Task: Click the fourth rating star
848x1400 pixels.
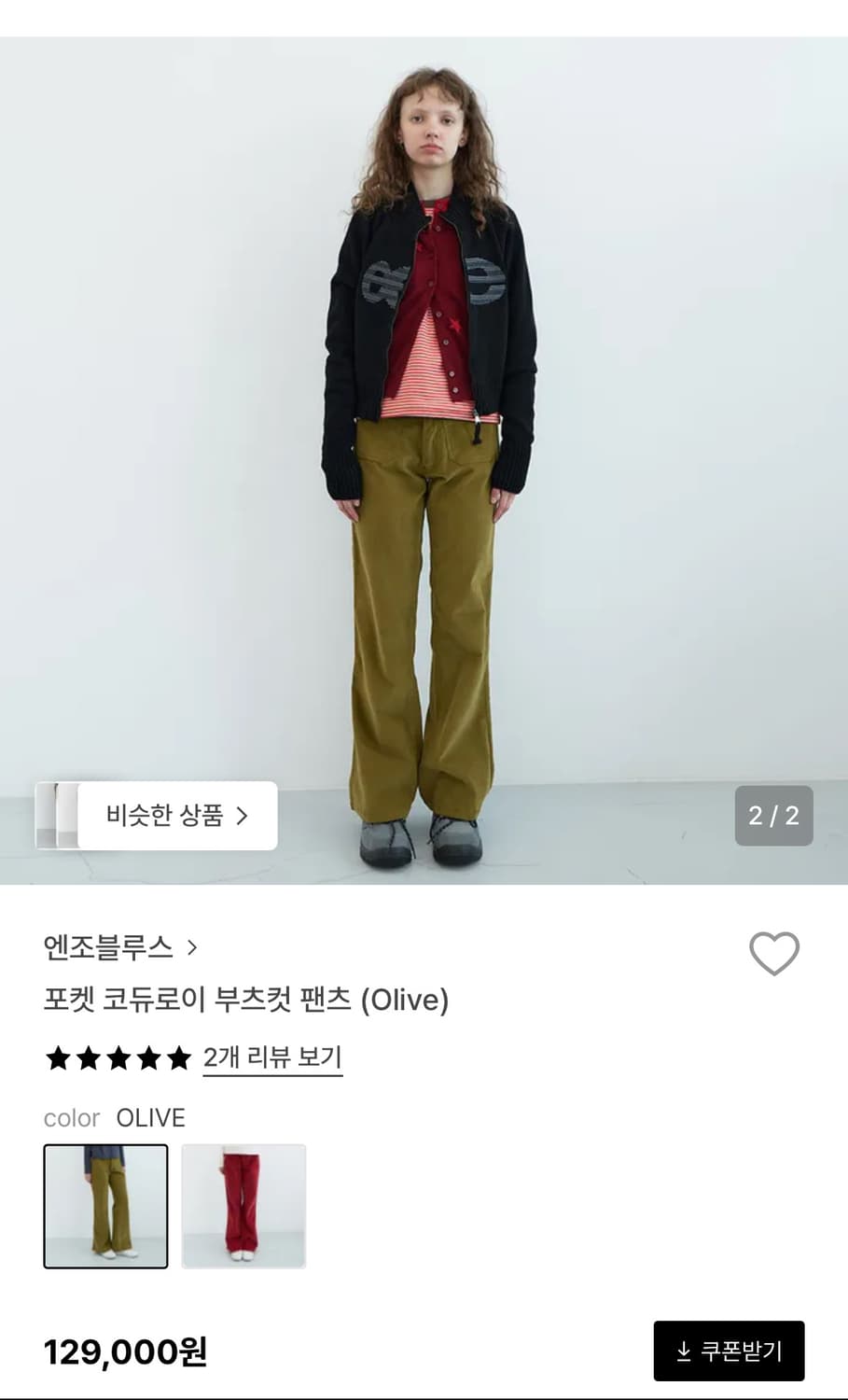Action: click(x=150, y=1059)
